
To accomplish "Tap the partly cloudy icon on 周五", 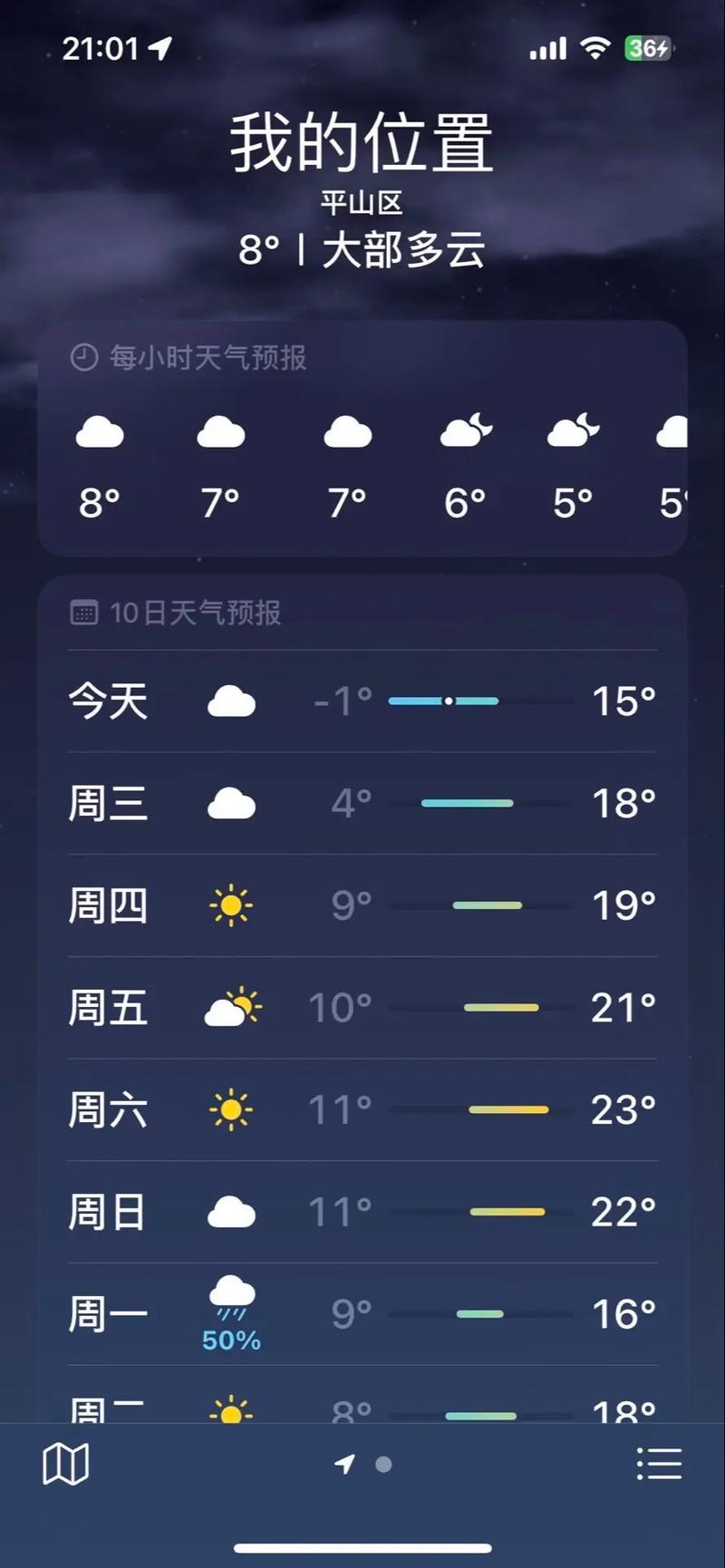I will pyautogui.click(x=233, y=1006).
